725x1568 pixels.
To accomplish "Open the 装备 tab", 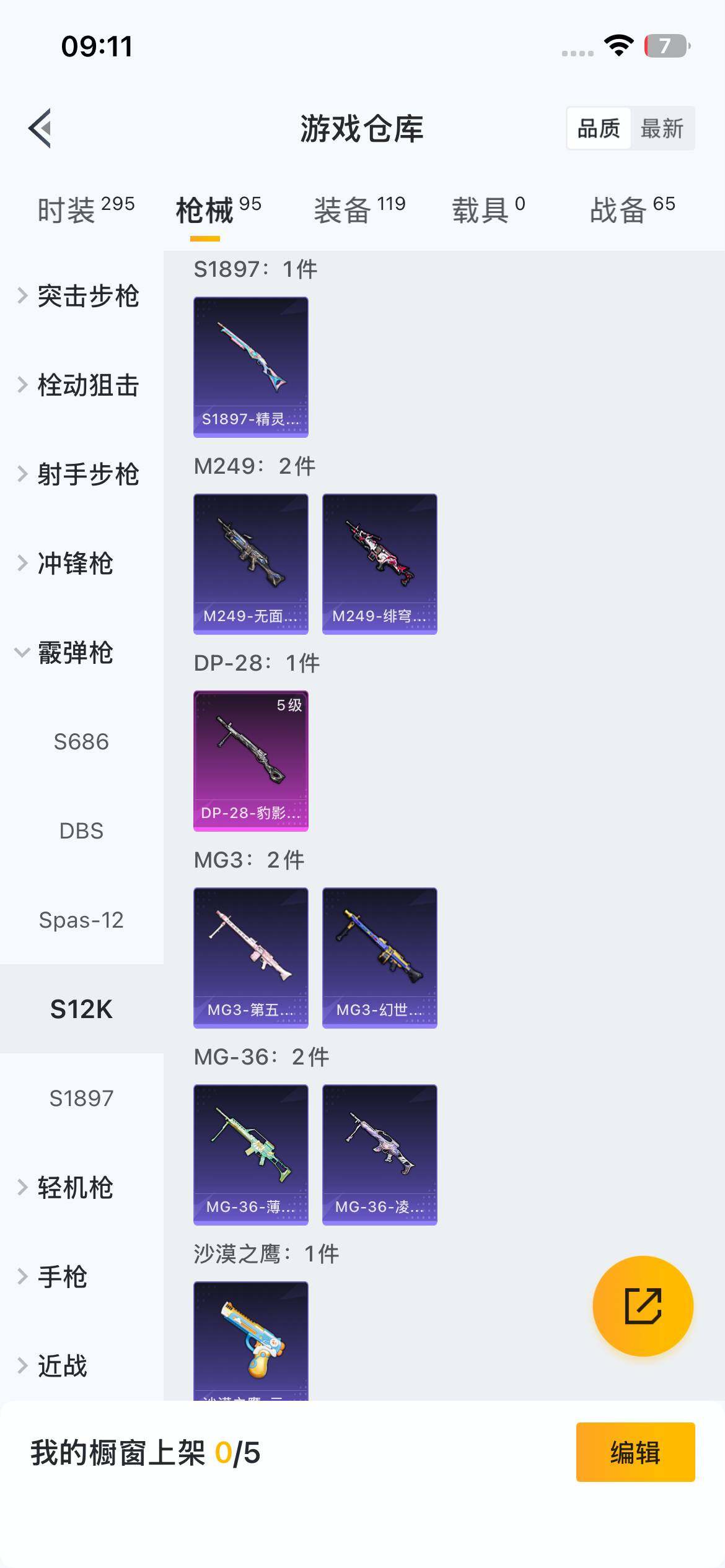I will 359,210.
